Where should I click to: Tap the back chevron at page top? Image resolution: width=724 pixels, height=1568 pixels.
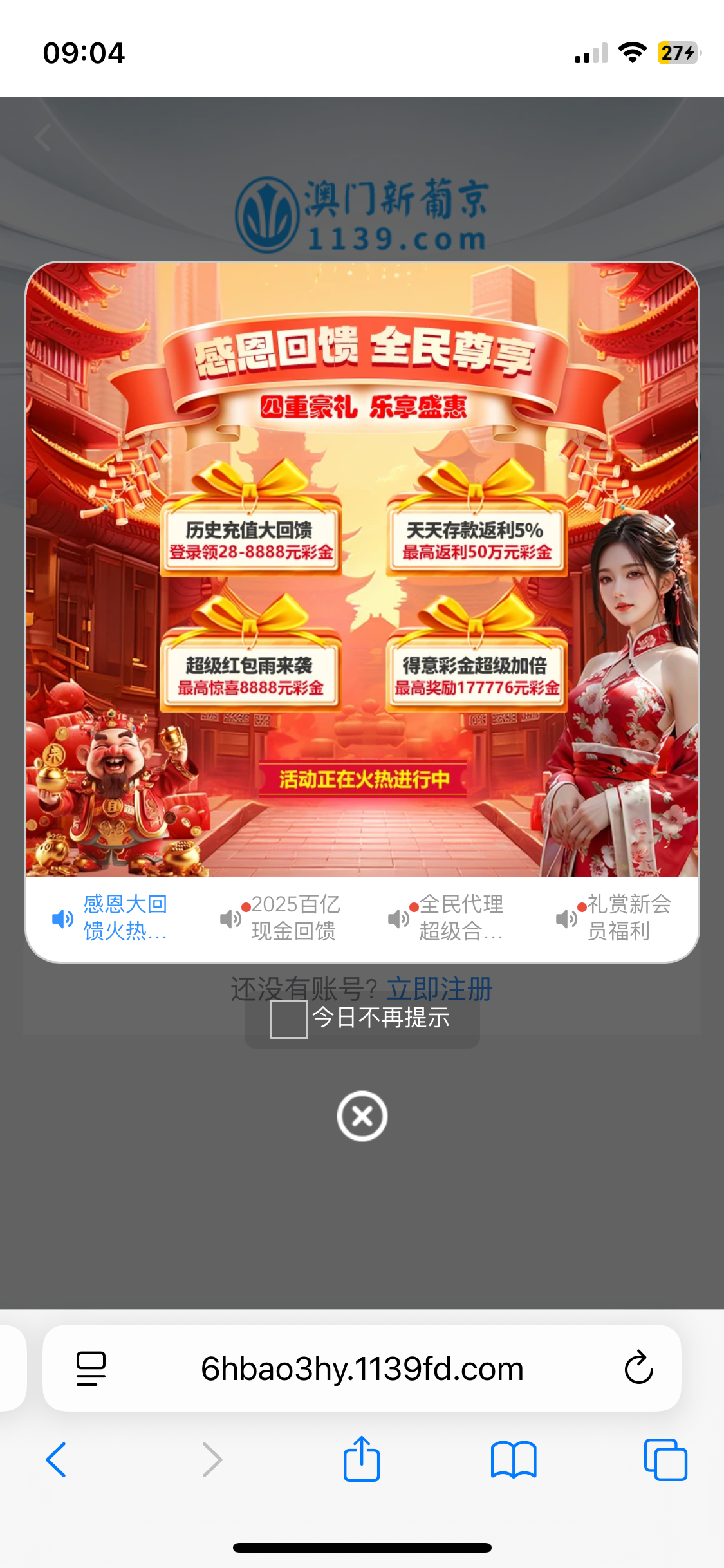point(41,136)
